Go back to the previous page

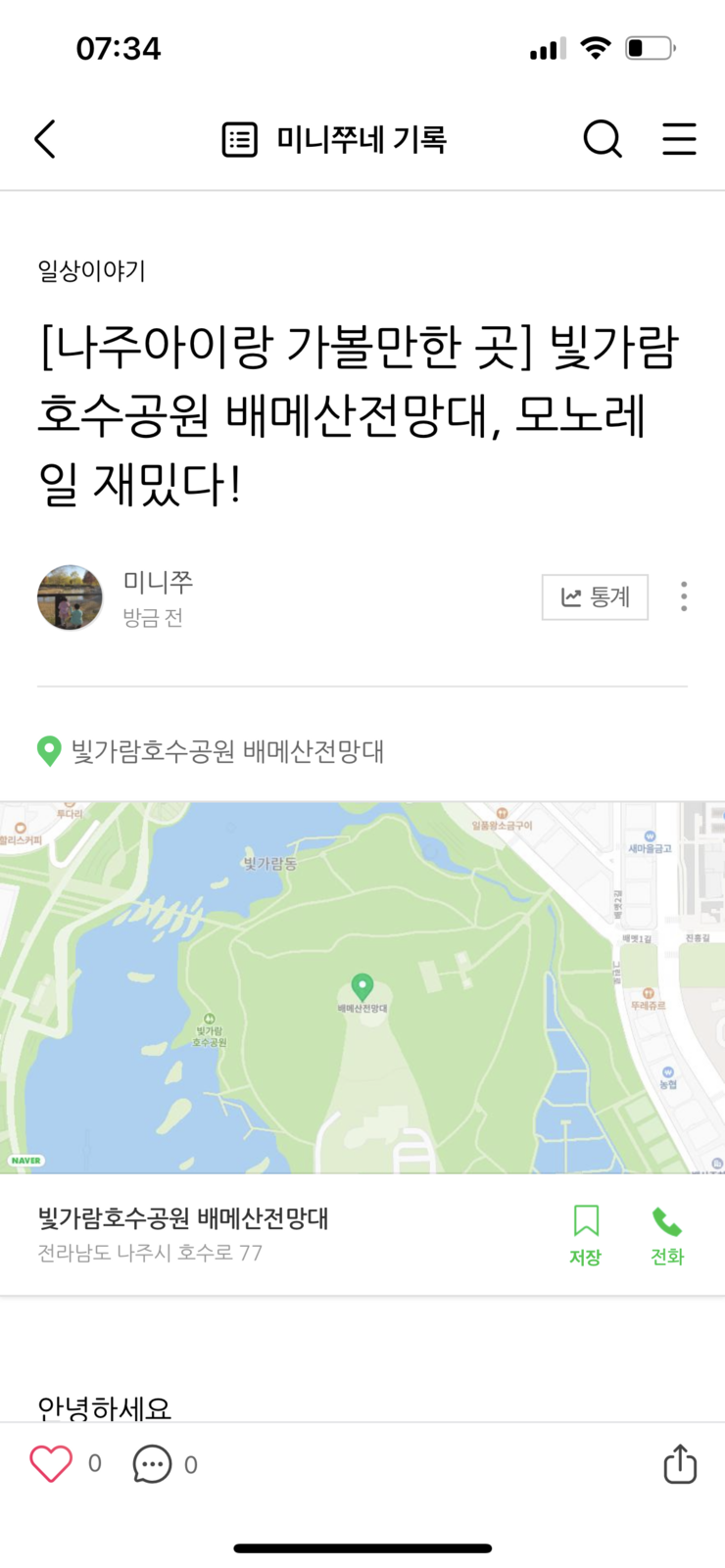(45, 139)
